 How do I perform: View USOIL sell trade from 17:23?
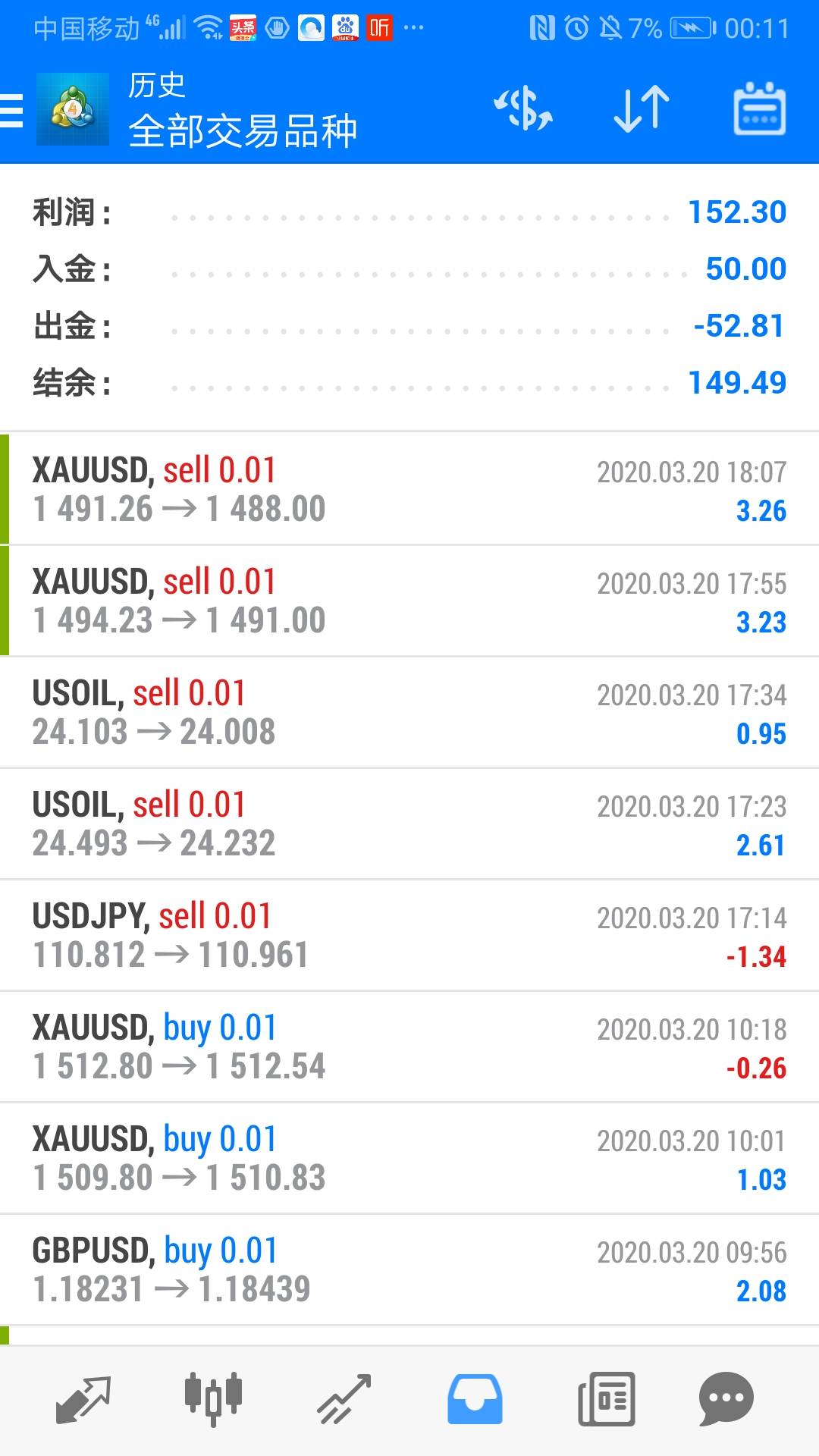pos(409,824)
